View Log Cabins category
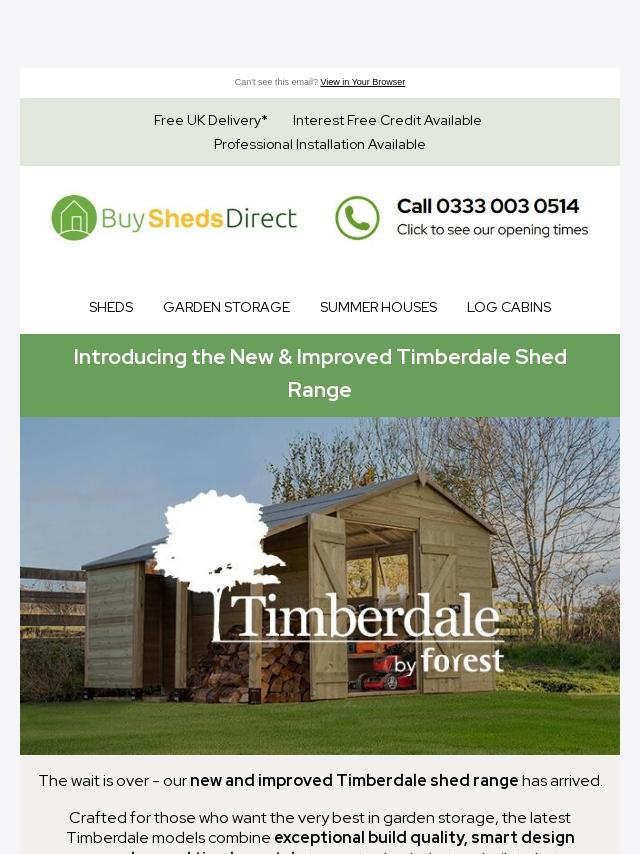Viewport: 640px width, 854px height. (x=508, y=307)
